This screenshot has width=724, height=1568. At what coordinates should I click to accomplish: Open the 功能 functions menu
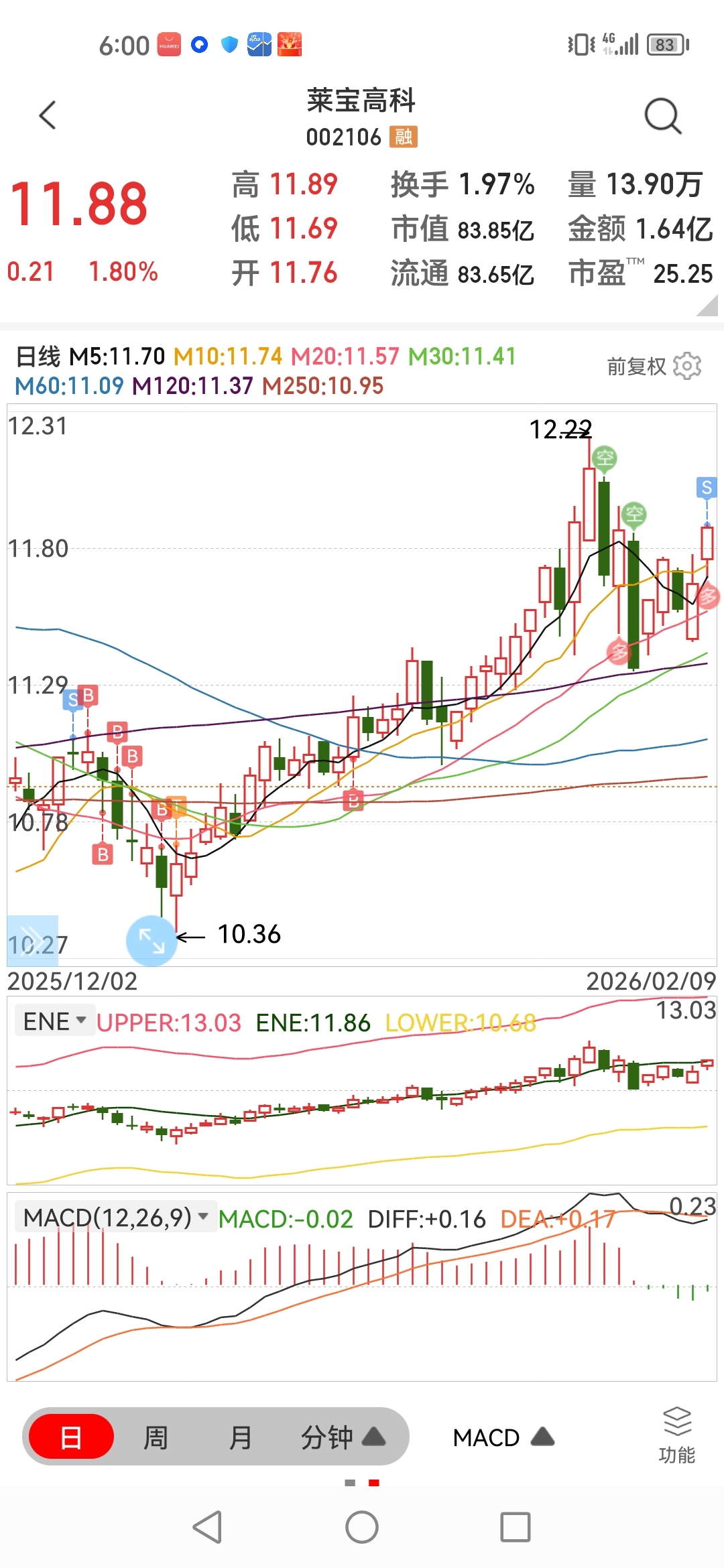pyautogui.click(x=676, y=1435)
